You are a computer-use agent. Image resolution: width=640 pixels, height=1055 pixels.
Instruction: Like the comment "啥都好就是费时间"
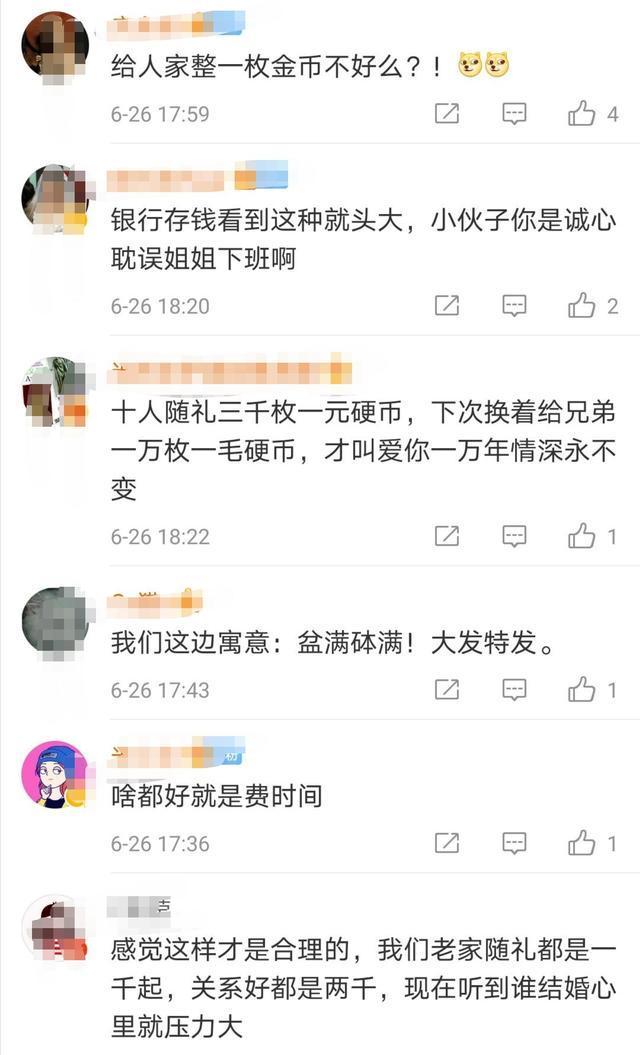582,844
